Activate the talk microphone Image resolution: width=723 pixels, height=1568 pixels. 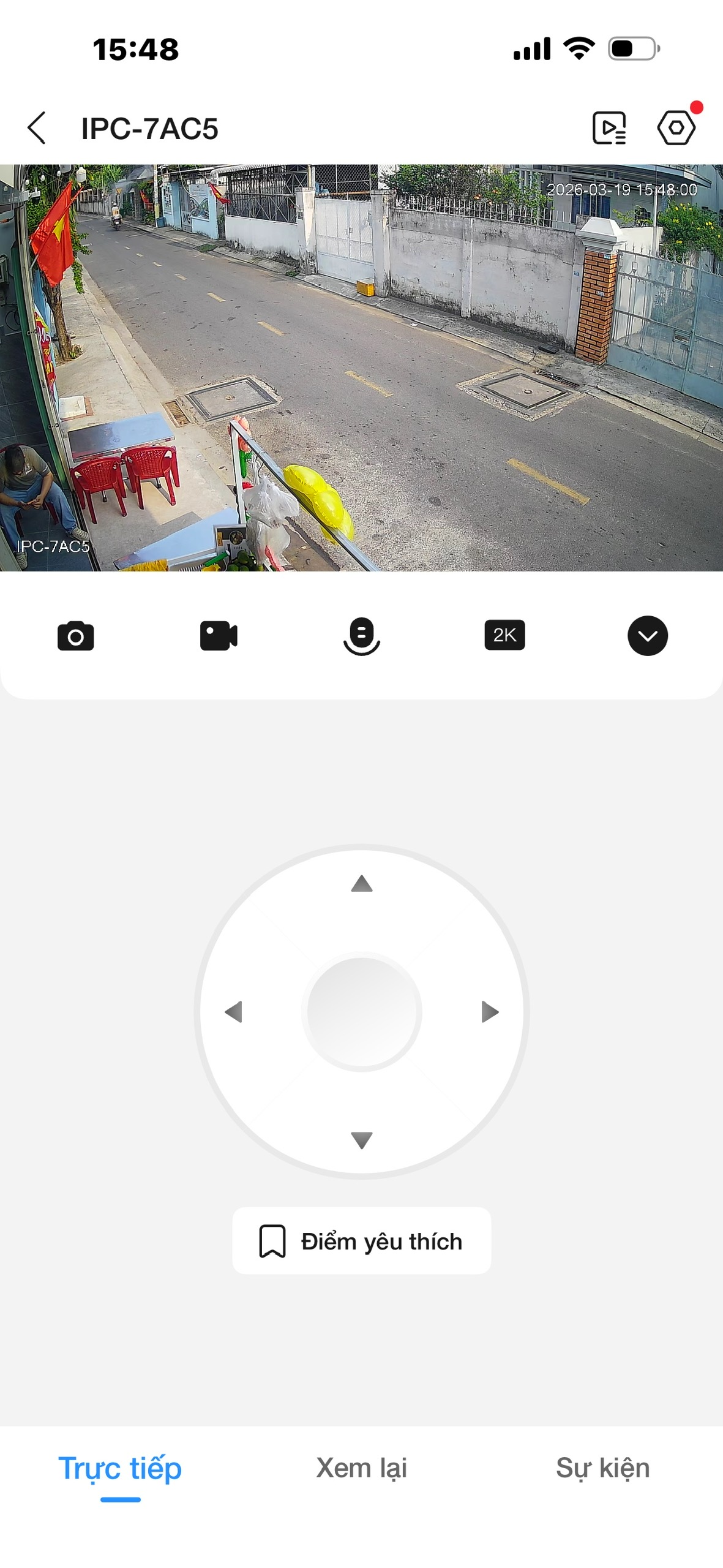pyautogui.click(x=361, y=636)
